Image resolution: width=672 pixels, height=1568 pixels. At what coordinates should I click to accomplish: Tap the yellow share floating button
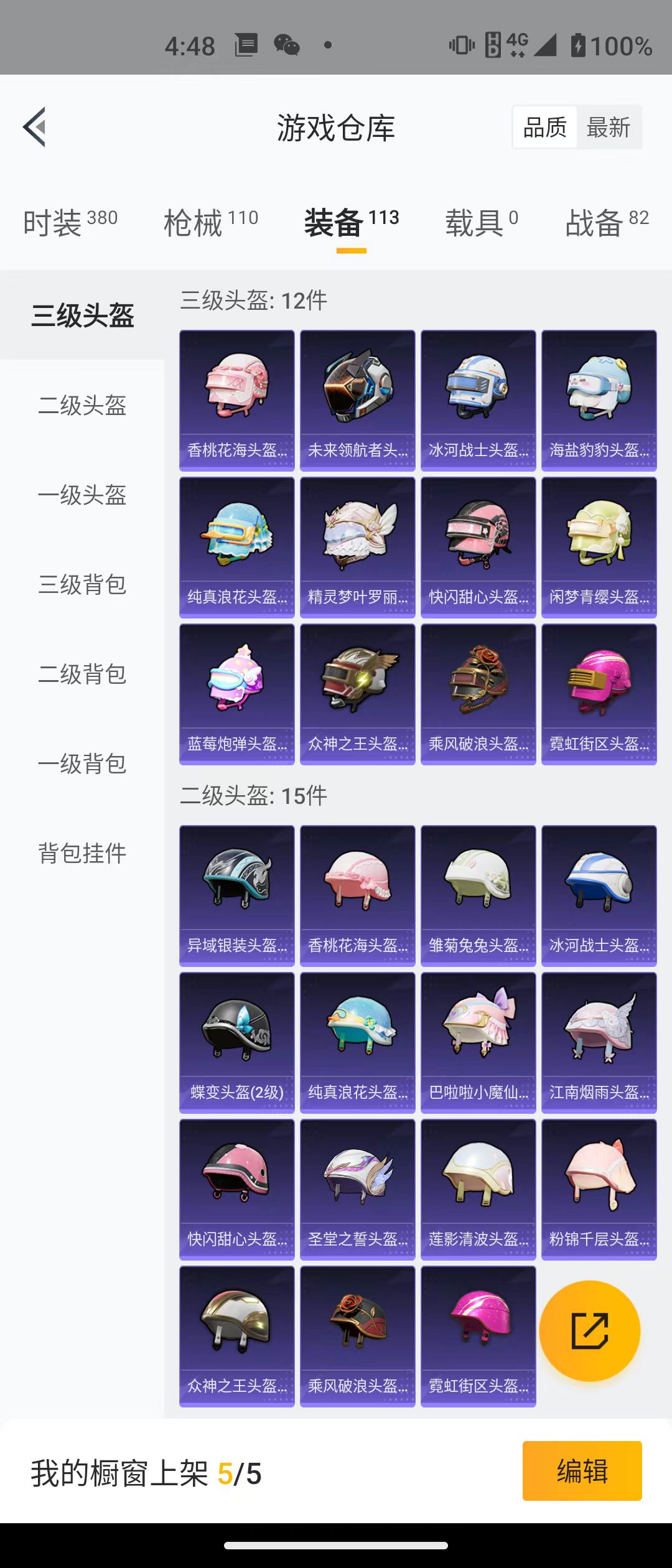tap(589, 1331)
